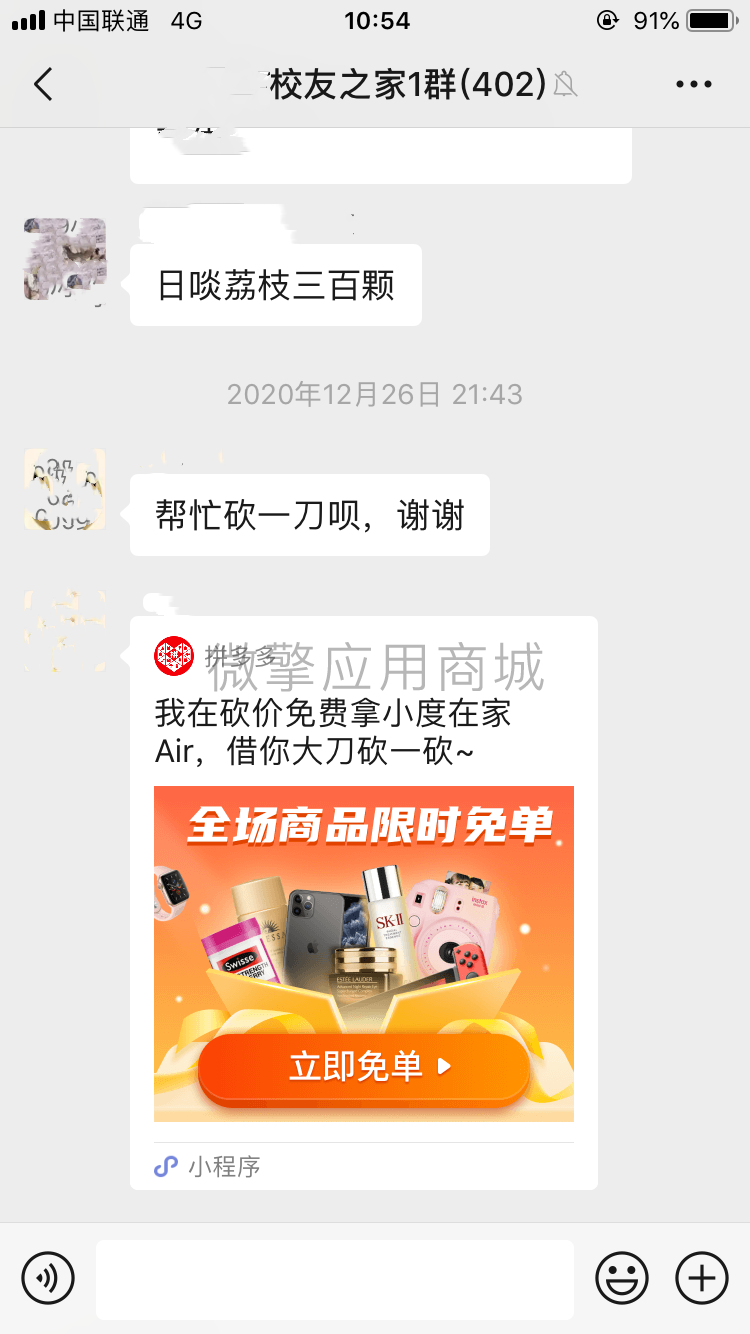Tap the avatar beside 帮忙砍一刀呗 message
Image resolution: width=750 pixels, height=1334 pixels.
point(65,490)
